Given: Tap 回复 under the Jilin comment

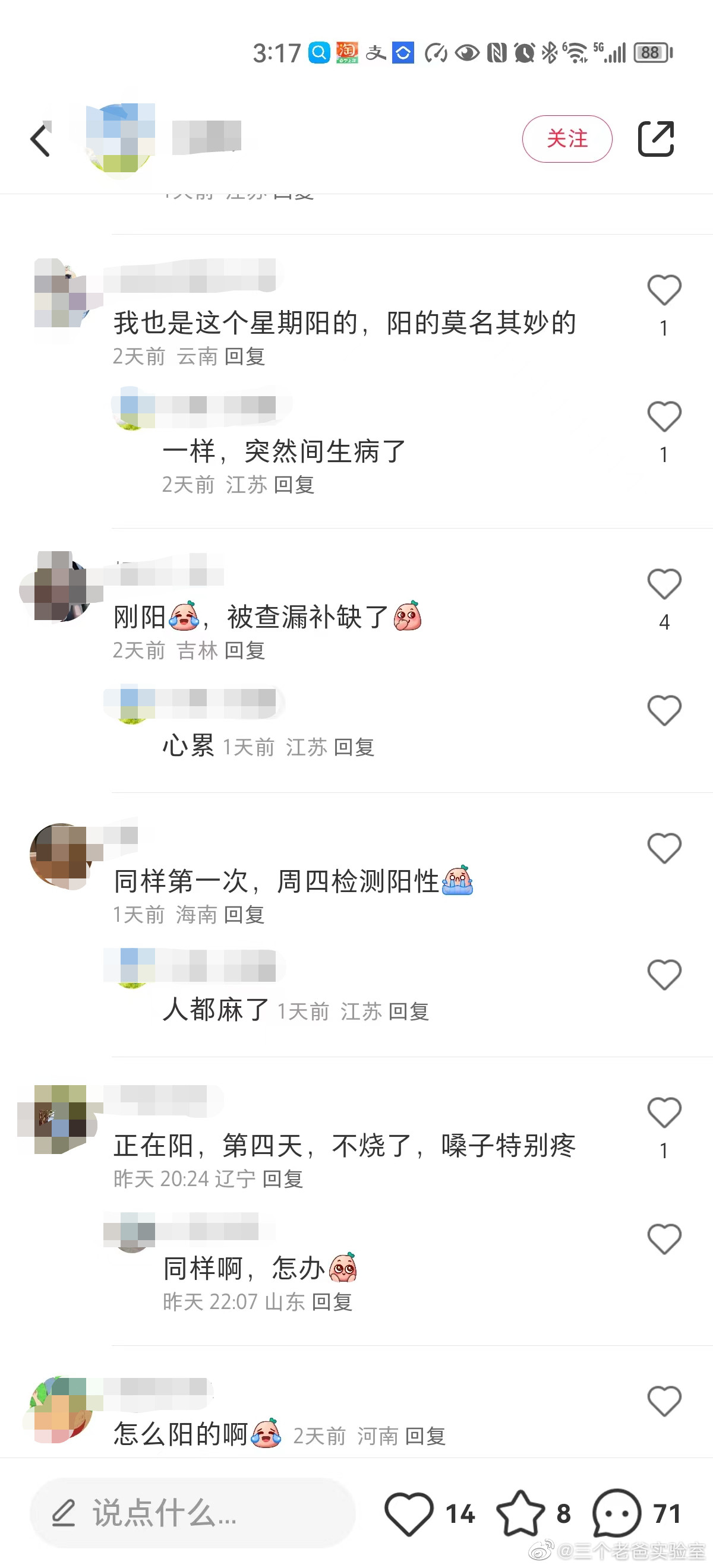Looking at the screenshot, I should (x=245, y=651).
